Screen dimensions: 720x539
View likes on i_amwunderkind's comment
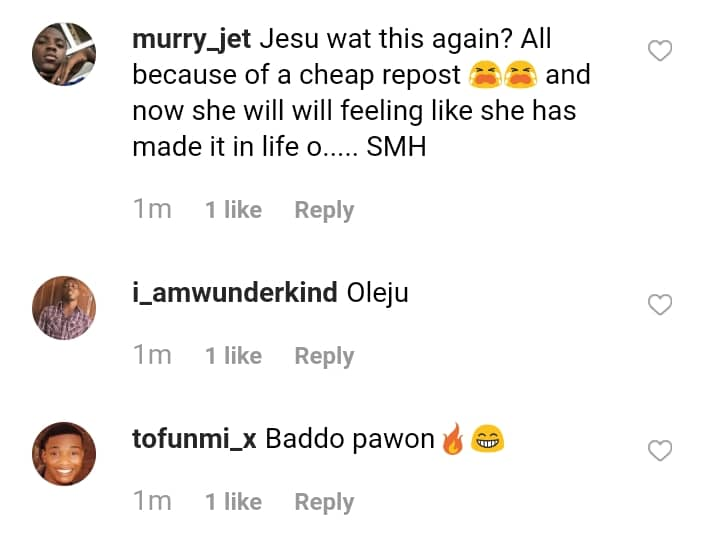(x=233, y=356)
